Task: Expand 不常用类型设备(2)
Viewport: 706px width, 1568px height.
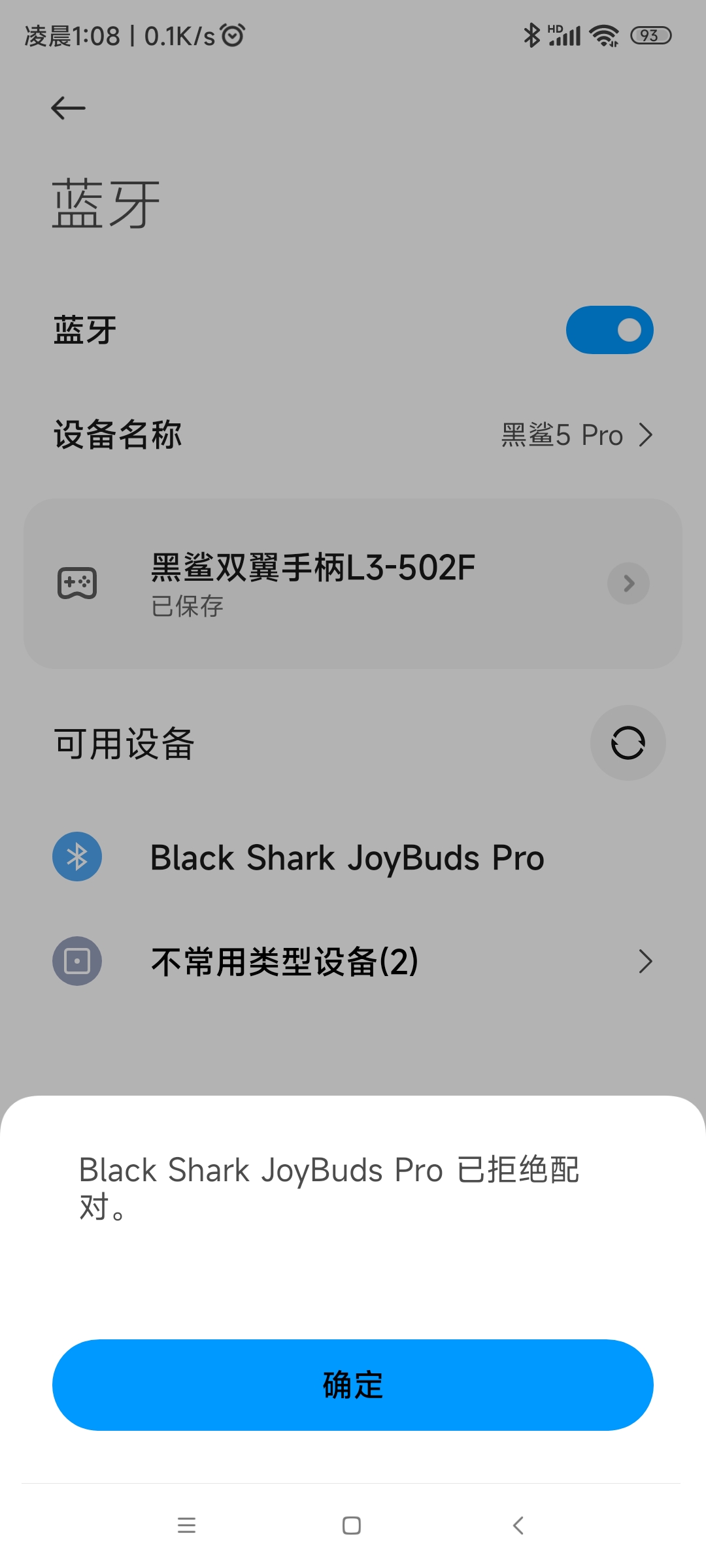Action: click(353, 961)
